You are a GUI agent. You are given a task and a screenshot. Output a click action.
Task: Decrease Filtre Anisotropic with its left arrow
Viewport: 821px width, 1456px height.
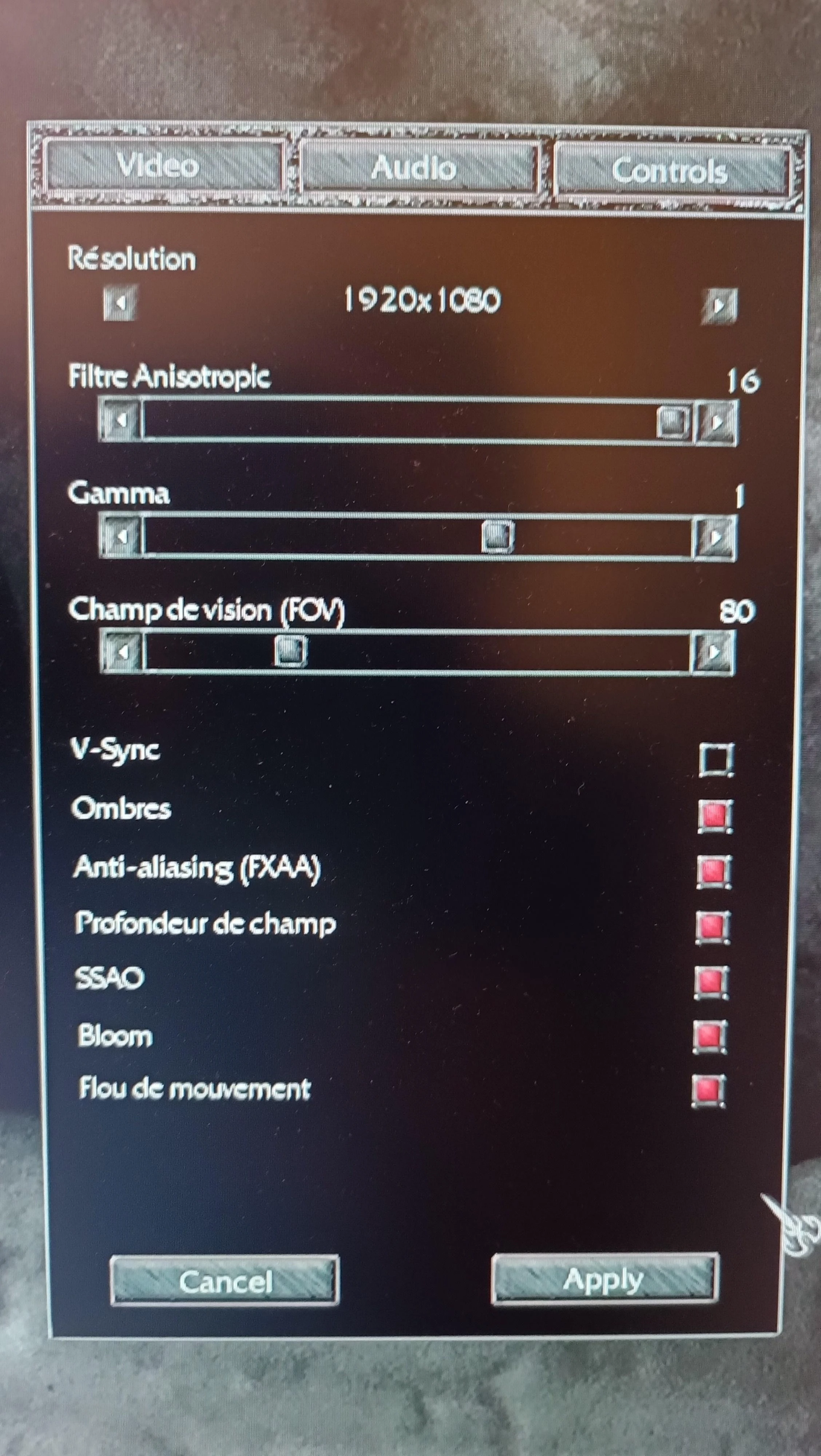click(x=120, y=420)
